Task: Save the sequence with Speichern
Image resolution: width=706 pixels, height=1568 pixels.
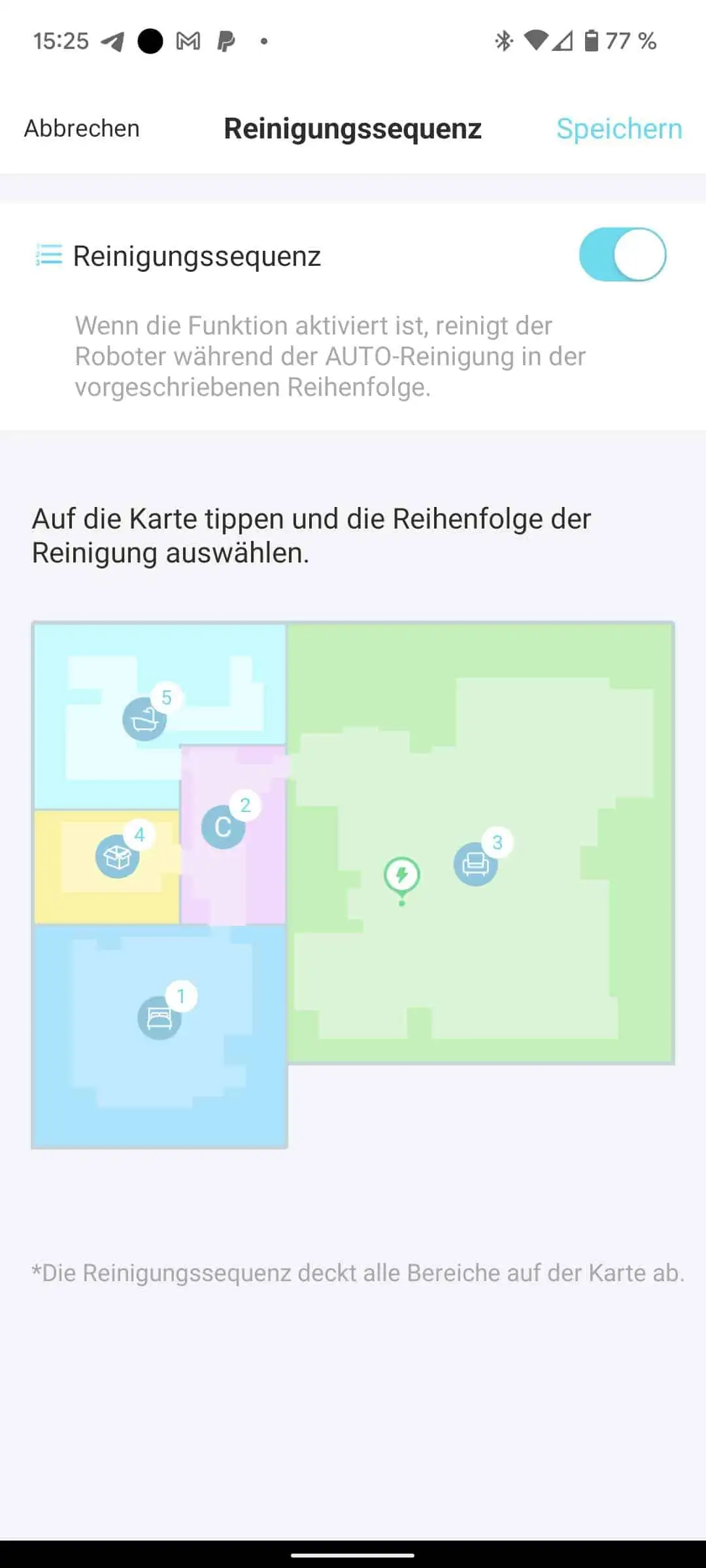Action: pyautogui.click(x=618, y=129)
